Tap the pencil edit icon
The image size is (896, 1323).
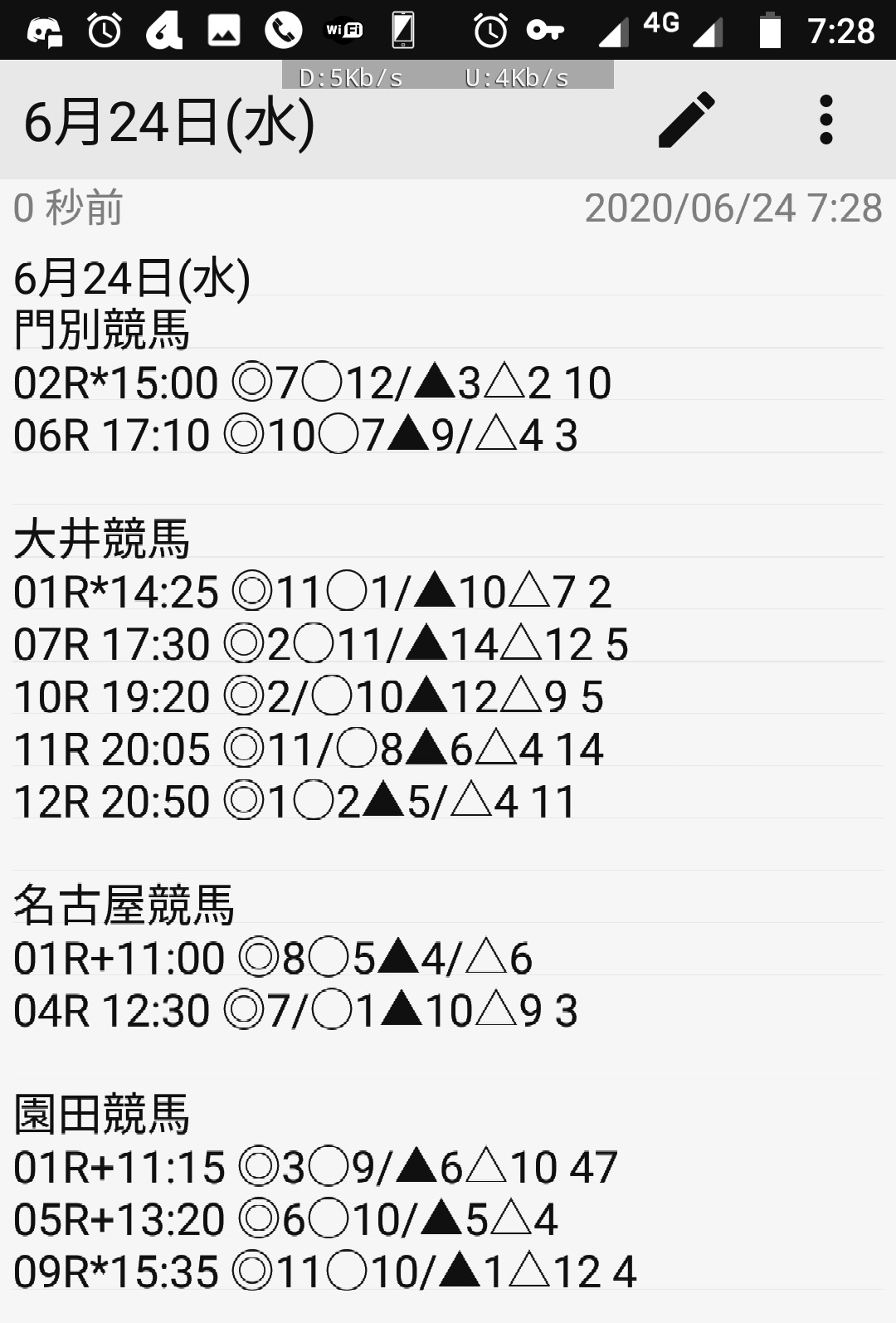pyautogui.click(x=687, y=120)
